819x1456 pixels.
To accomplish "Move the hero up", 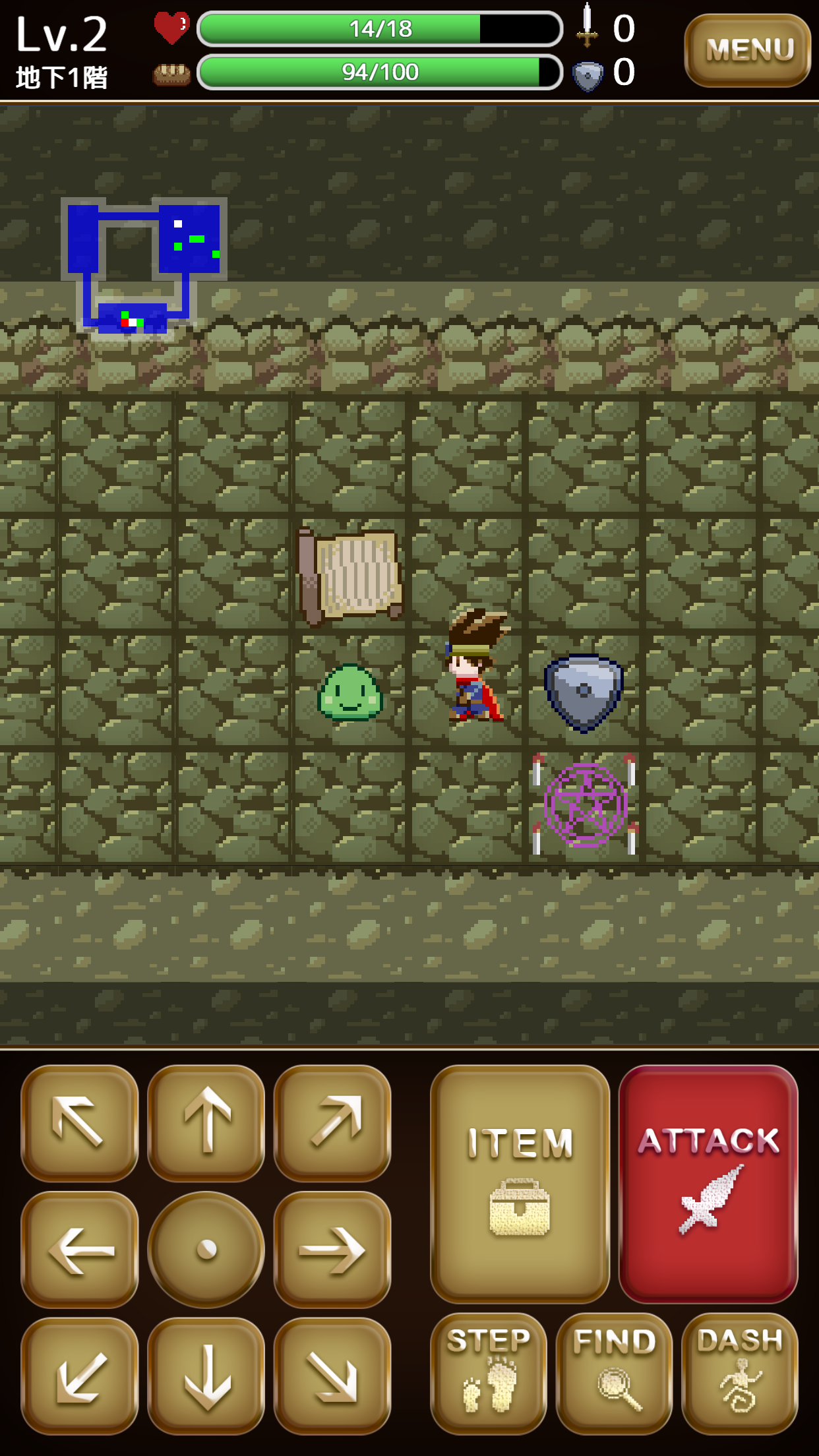I will click(206, 1122).
